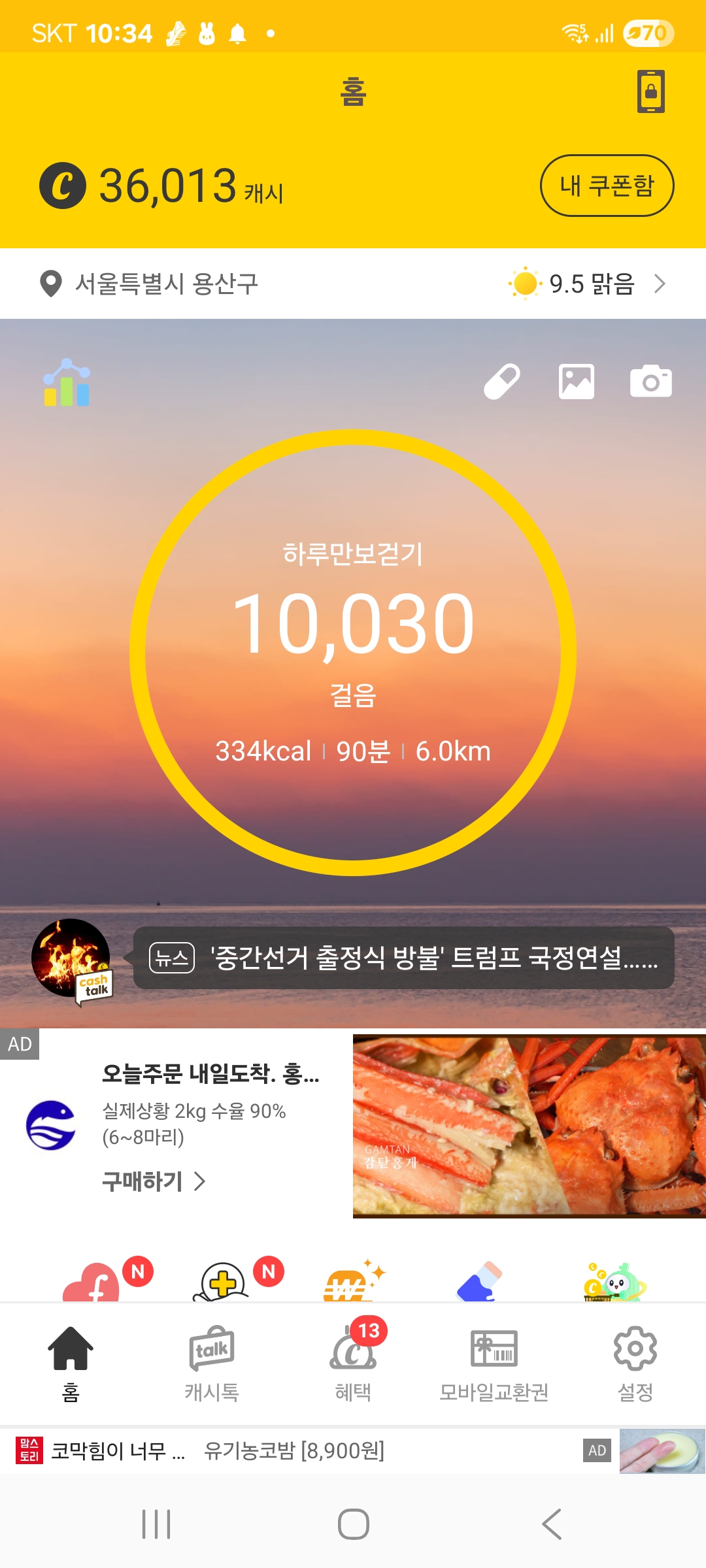The image size is (706, 1568).
Task: Tap the cash talk fire avatar
Action: tap(71, 958)
